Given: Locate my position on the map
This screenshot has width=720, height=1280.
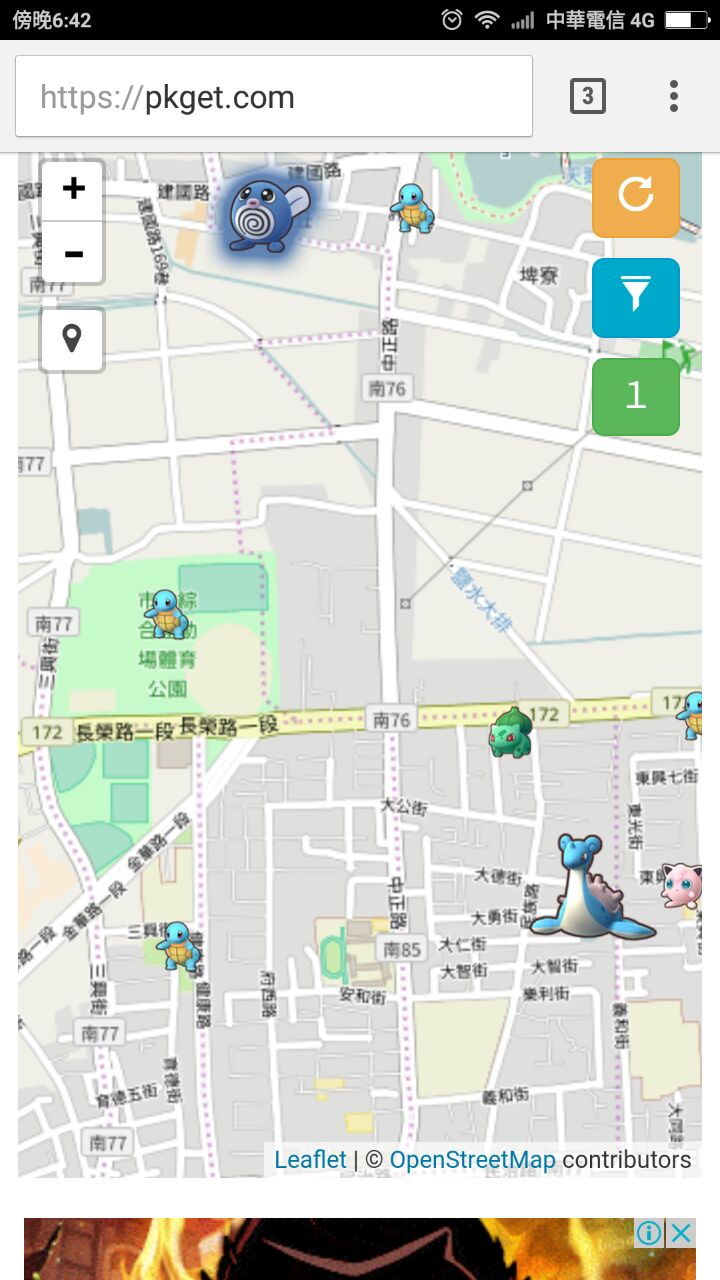Looking at the screenshot, I should coord(72,340).
